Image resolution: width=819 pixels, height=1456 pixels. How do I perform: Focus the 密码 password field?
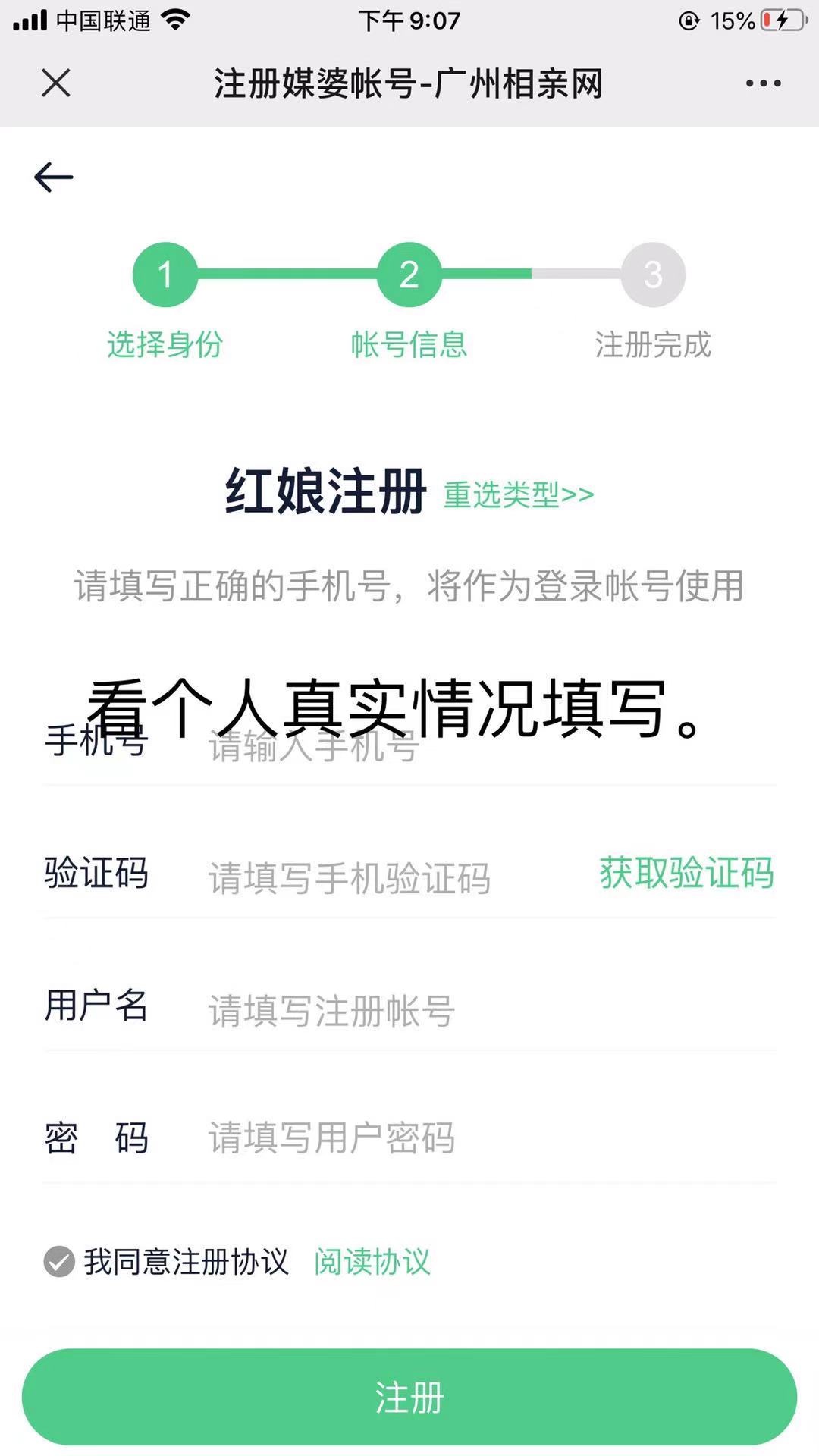(455, 1138)
